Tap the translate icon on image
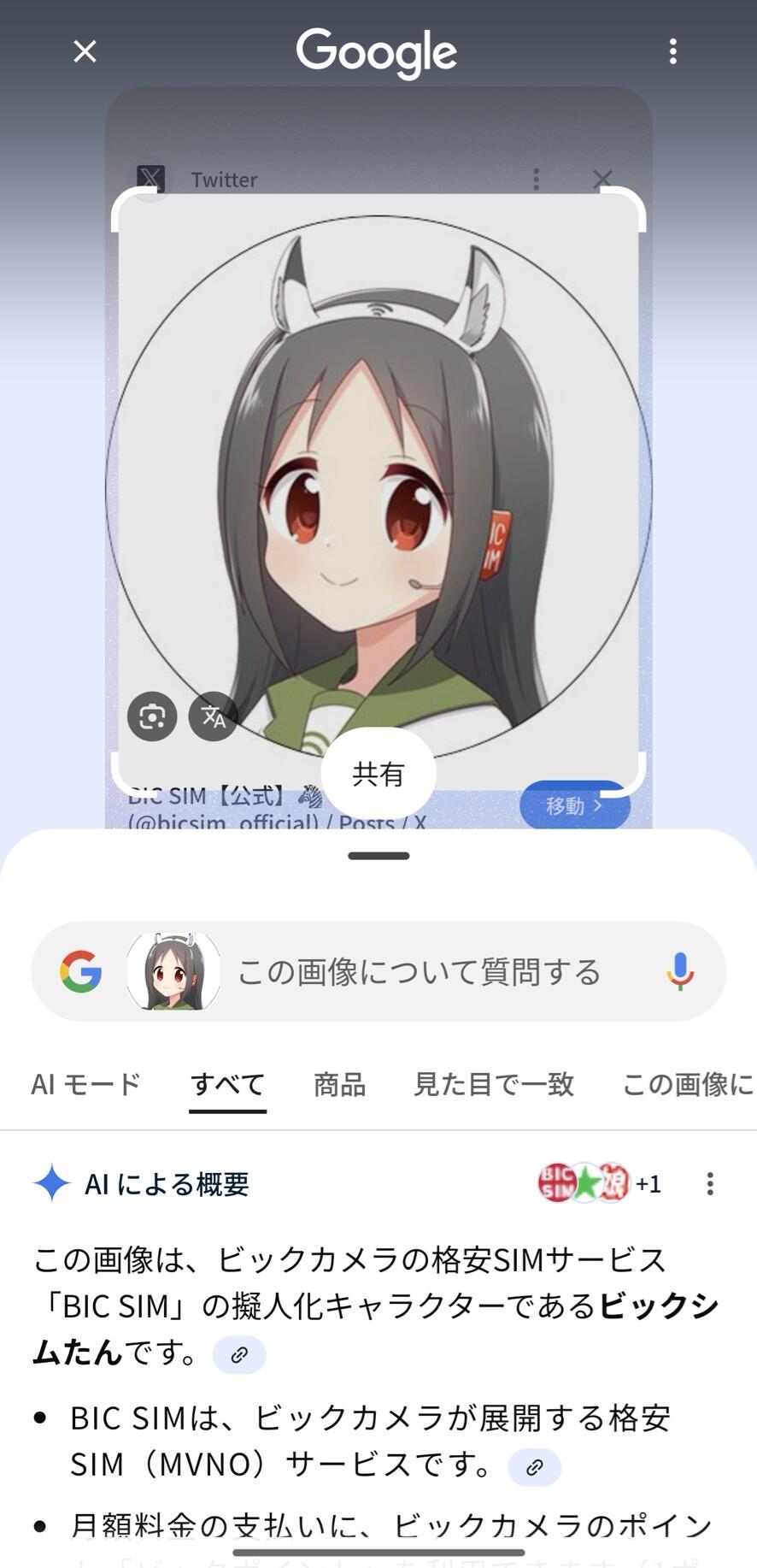The image size is (757, 1568). tap(214, 716)
